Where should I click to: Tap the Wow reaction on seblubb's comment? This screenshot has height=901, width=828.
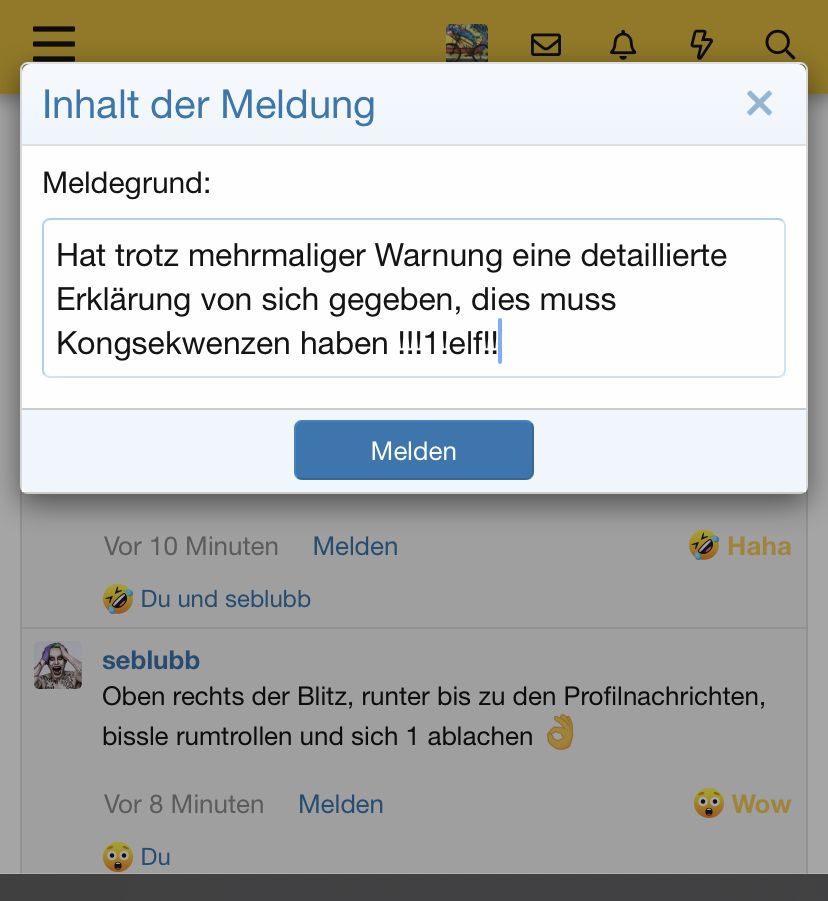coord(742,804)
